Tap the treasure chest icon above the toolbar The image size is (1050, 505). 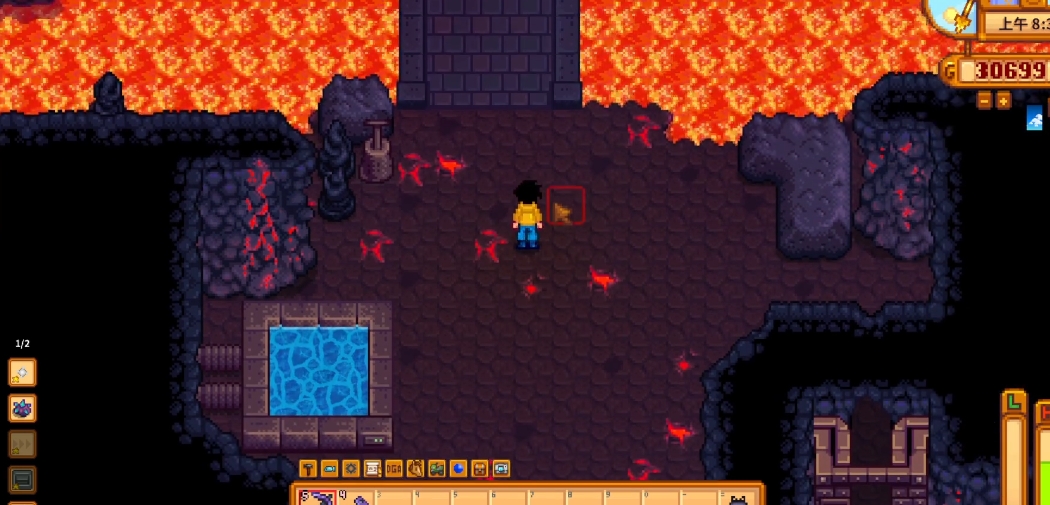coord(480,468)
